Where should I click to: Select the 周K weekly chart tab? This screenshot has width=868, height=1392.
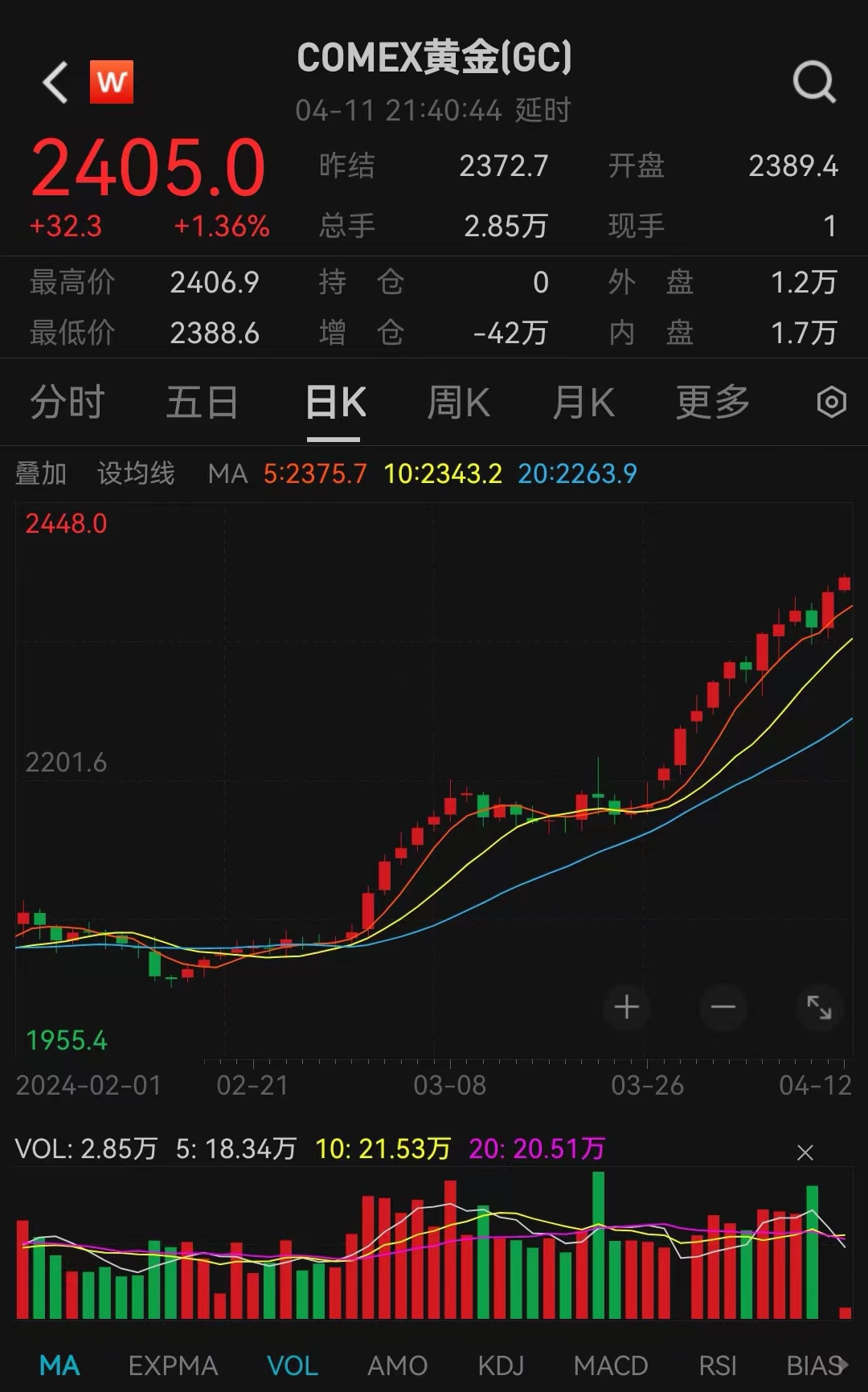point(458,403)
